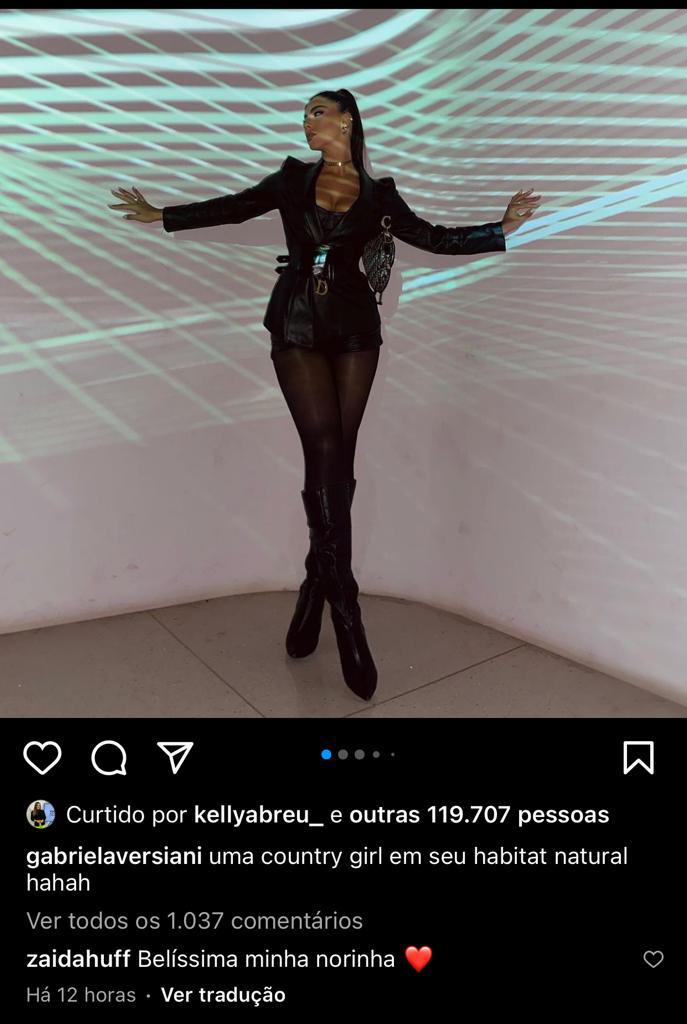View the list of outras 119.707 pessoas
The width and height of the screenshot is (687, 1024).
(479, 815)
